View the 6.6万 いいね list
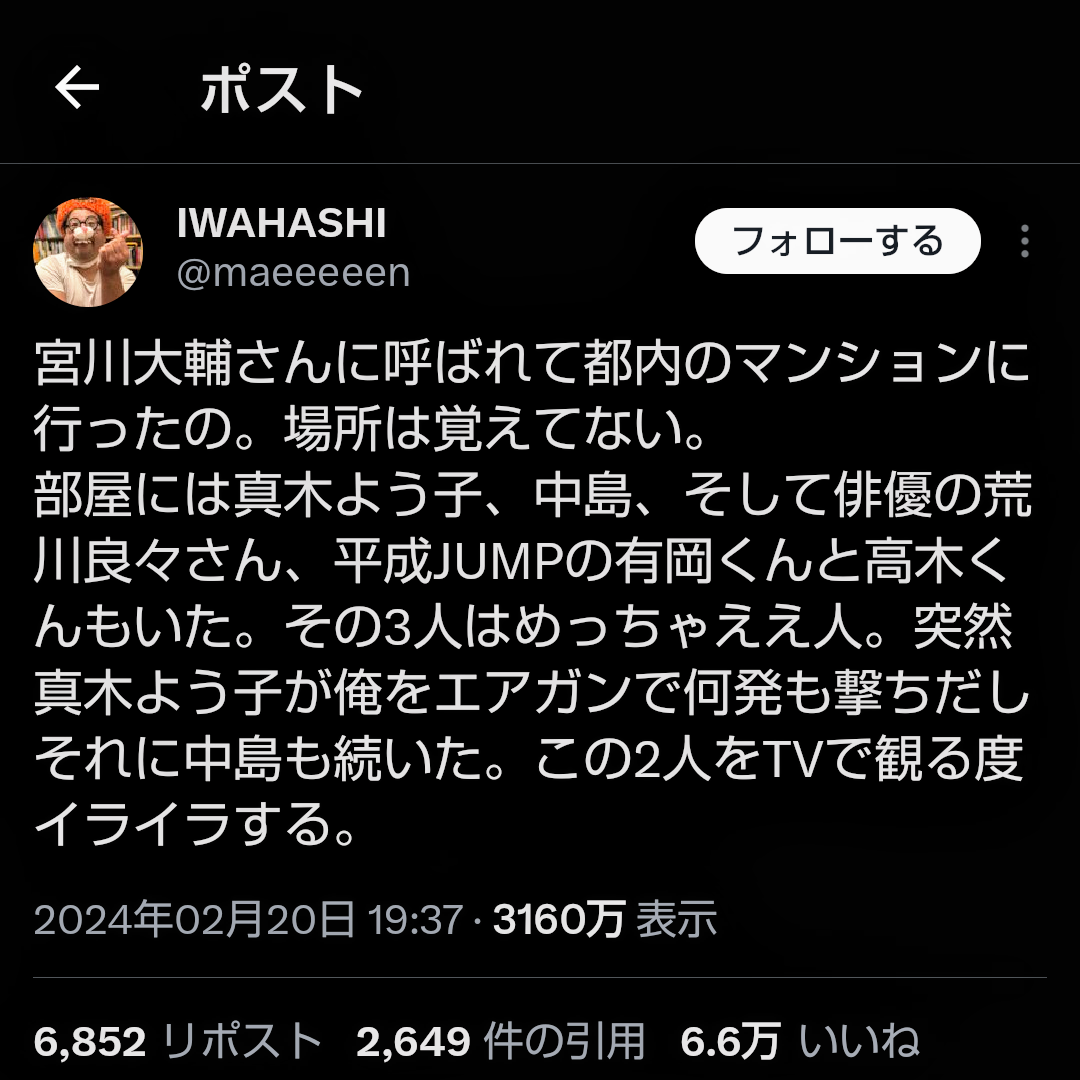1080x1080 pixels. pos(799,1042)
